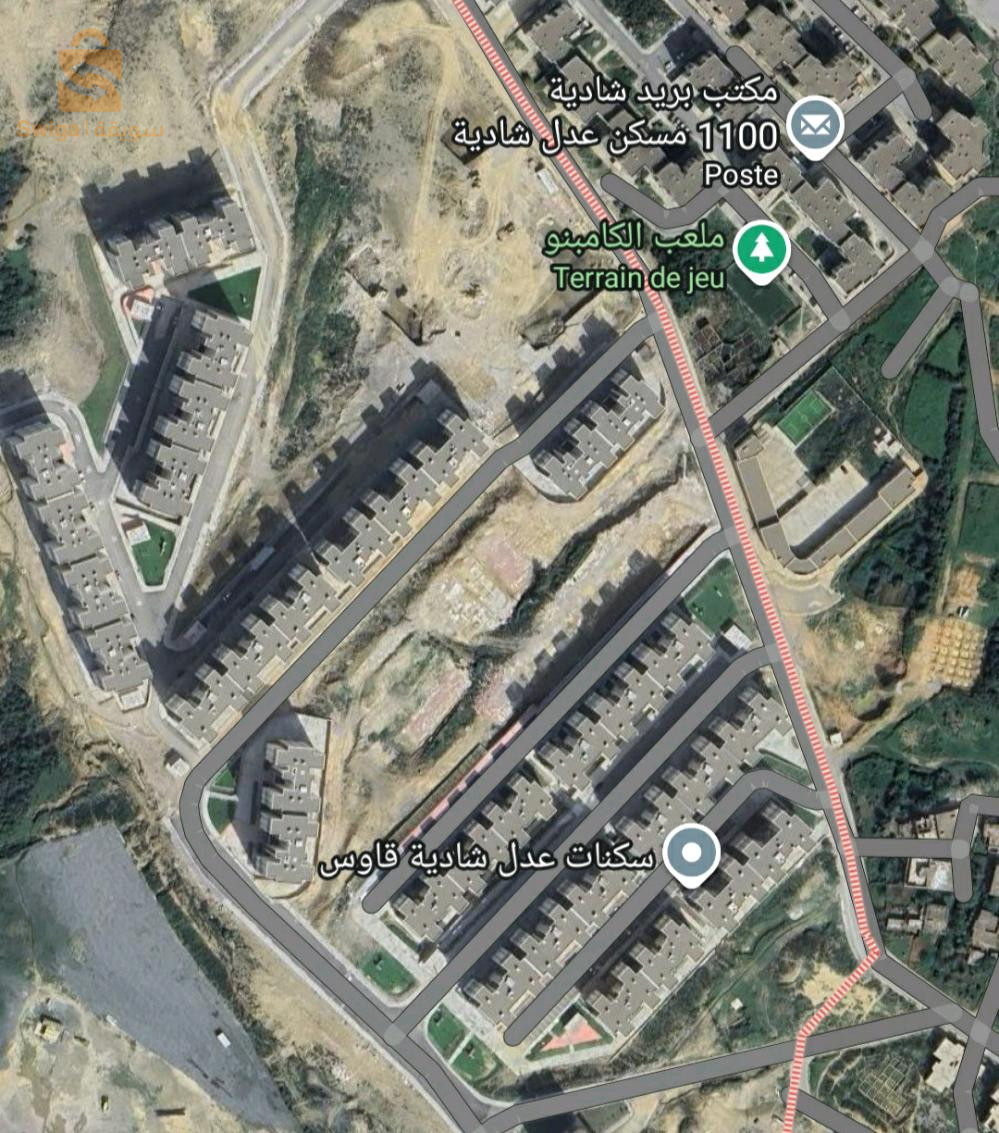Viewport: 999px width, 1133px height.
Task: Select the Terrain de jeu park marker
Action: tap(762, 250)
